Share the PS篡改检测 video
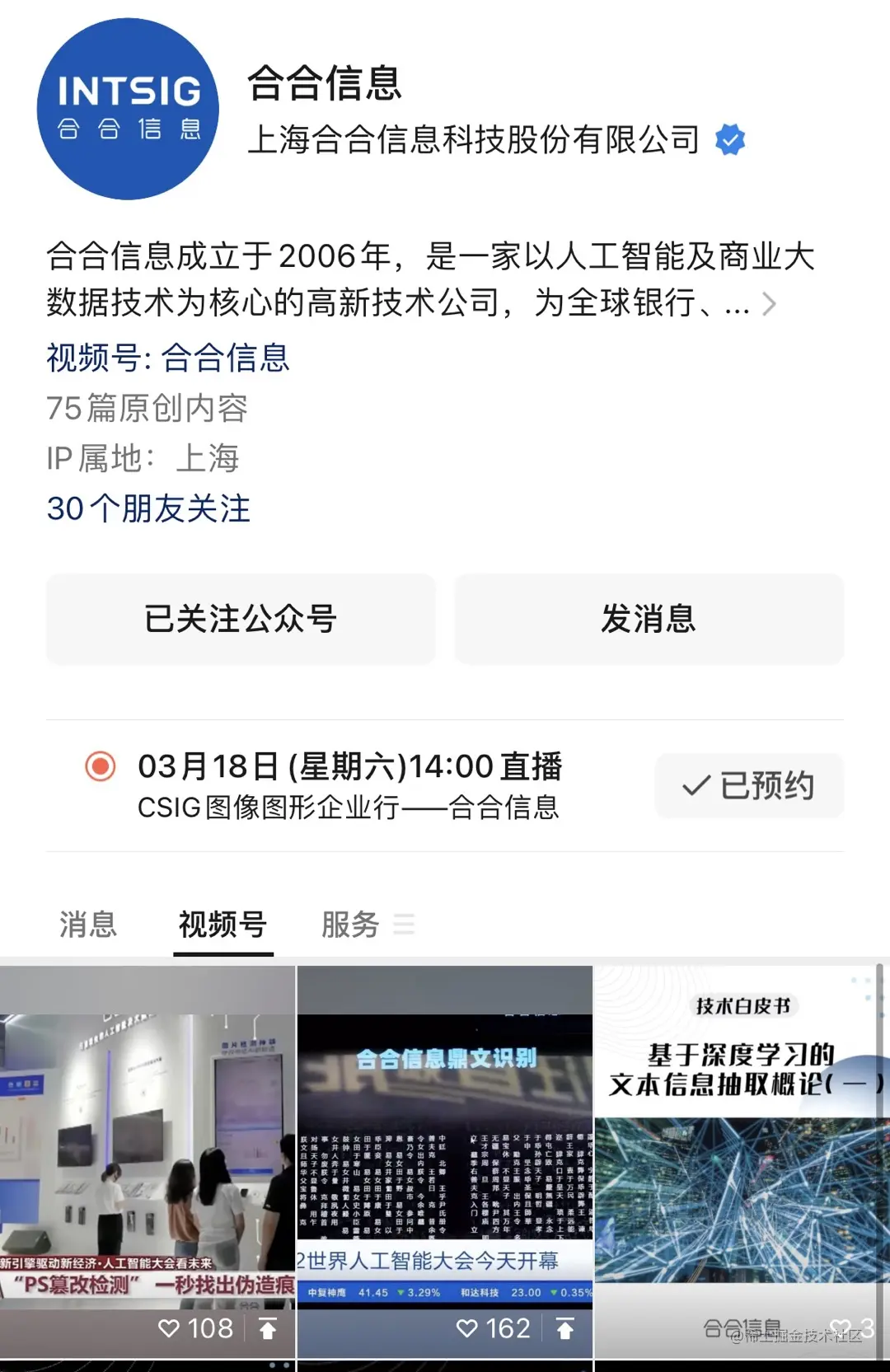The width and height of the screenshot is (890, 1372). click(x=268, y=1328)
